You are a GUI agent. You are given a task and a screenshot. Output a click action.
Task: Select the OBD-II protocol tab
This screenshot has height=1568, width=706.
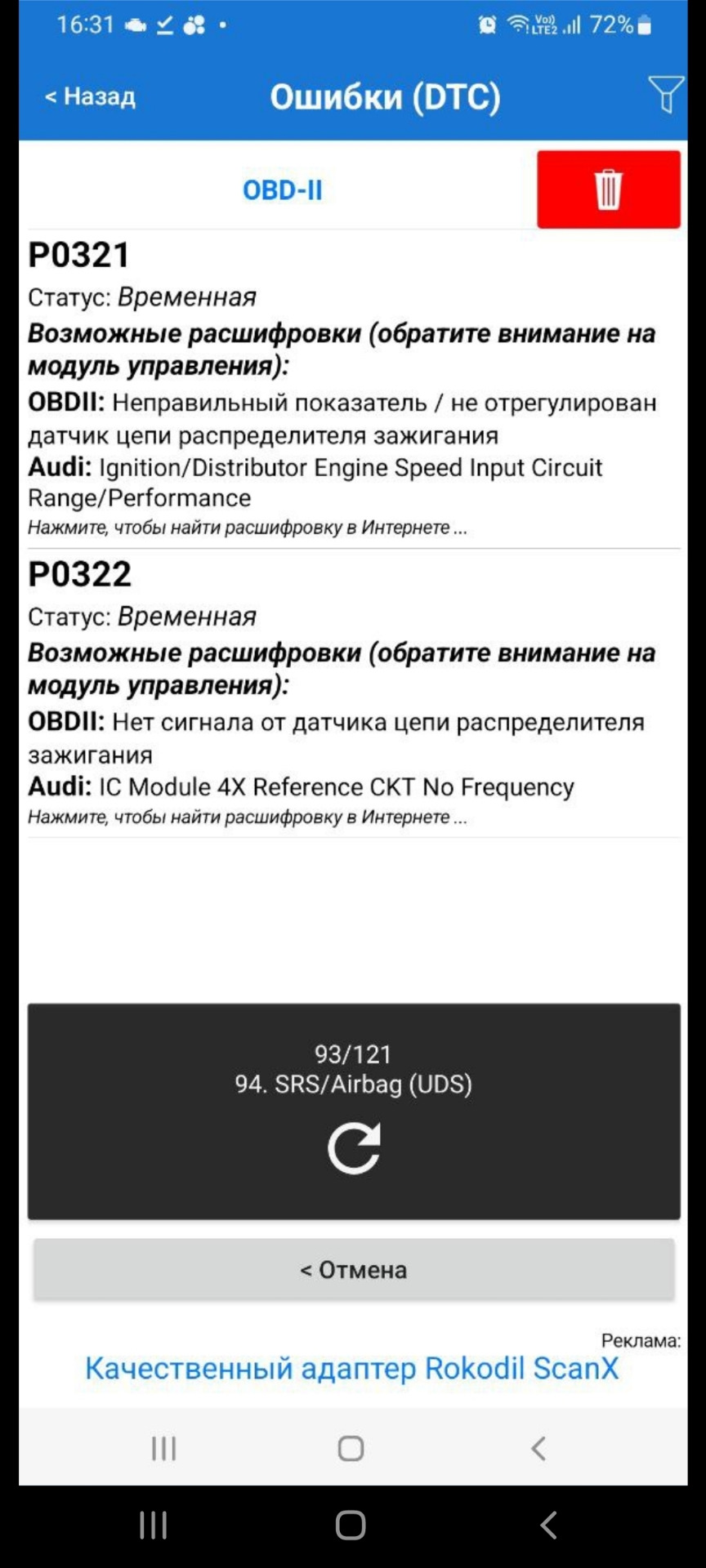(284, 189)
